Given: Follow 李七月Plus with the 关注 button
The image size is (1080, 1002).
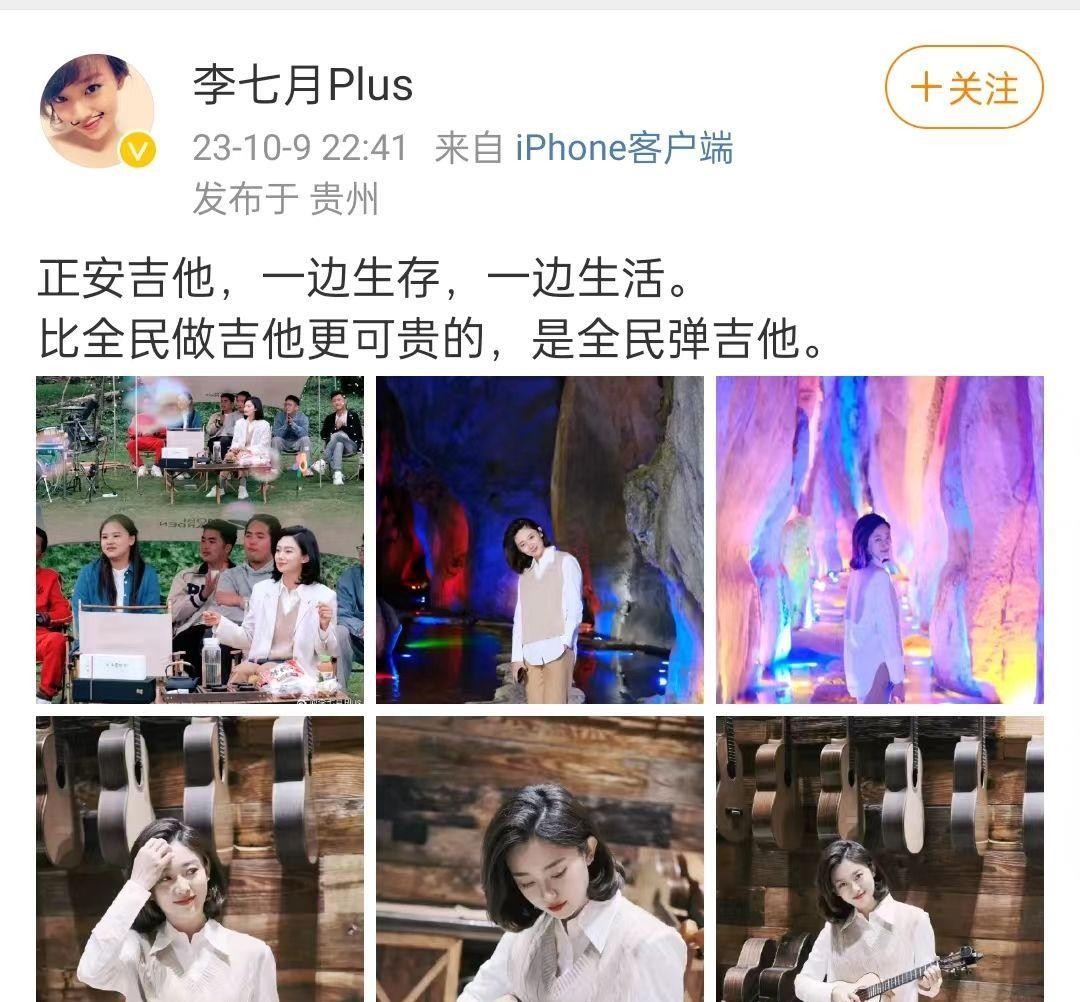Looking at the screenshot, I should (x=963, y=88).
